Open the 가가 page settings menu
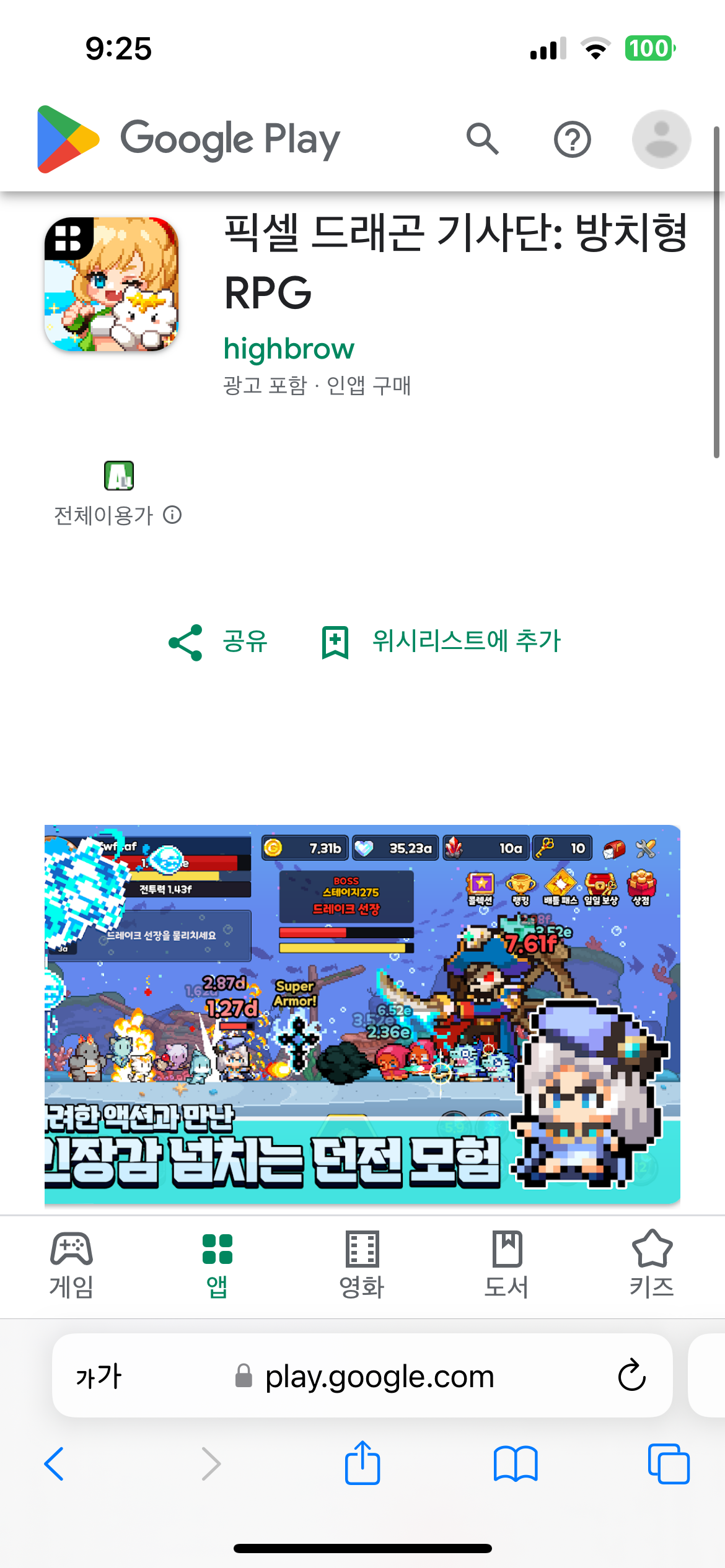725x1568 pixels. click(99, 1376)
